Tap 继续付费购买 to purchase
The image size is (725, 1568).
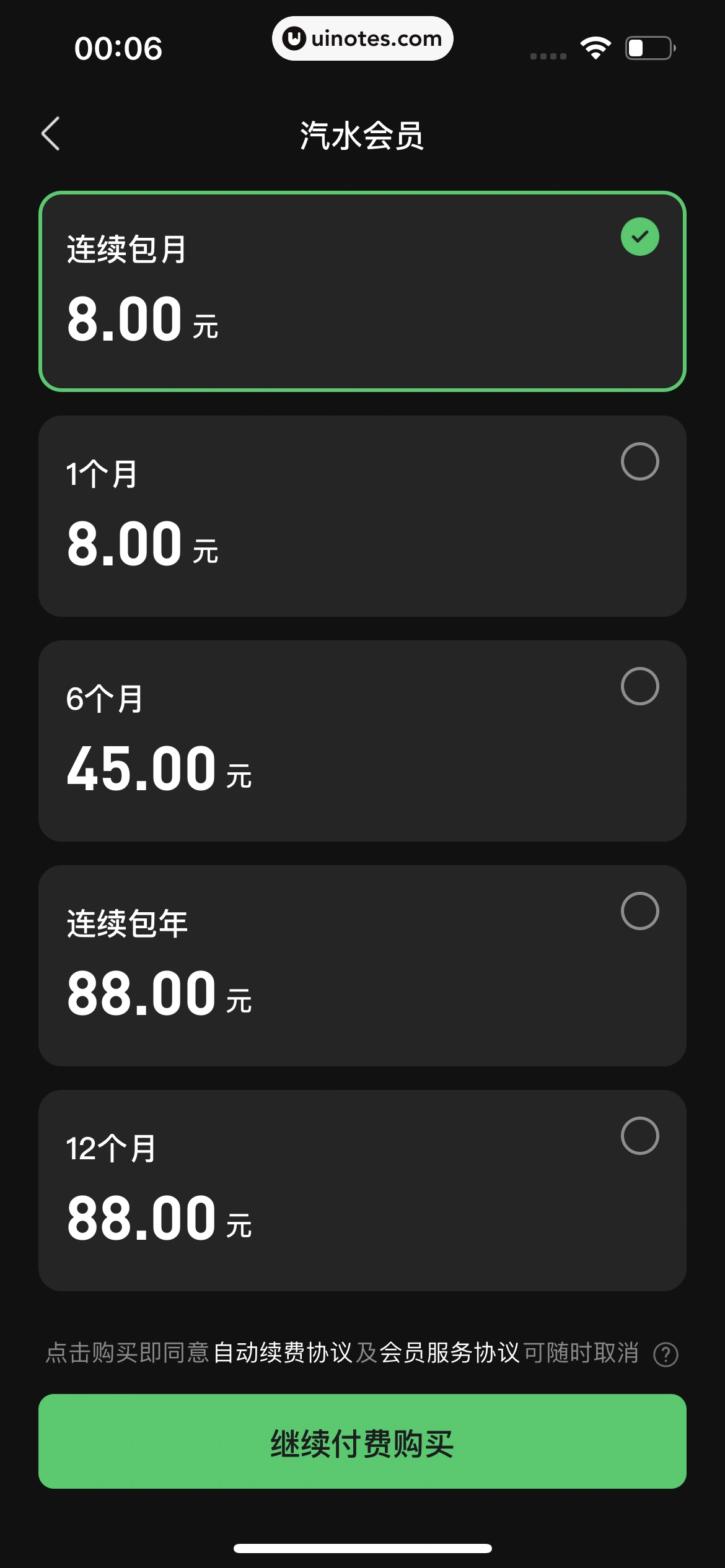[x=362, y=1442]
